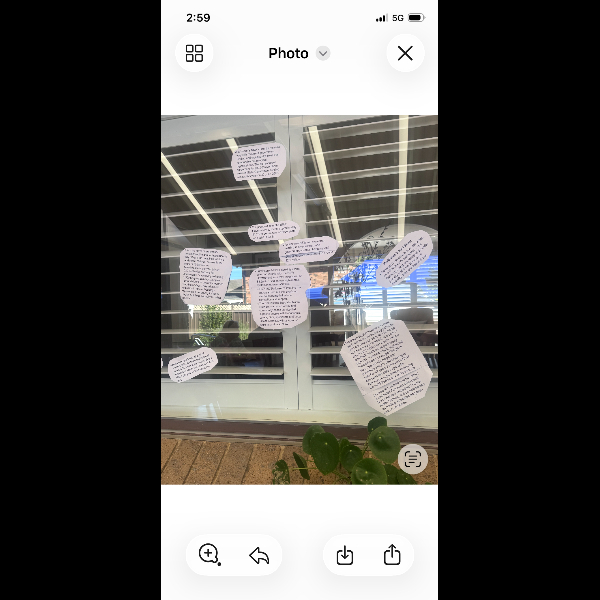
Task: Tap the magnifier visual search icon
Action: [209, 555]
